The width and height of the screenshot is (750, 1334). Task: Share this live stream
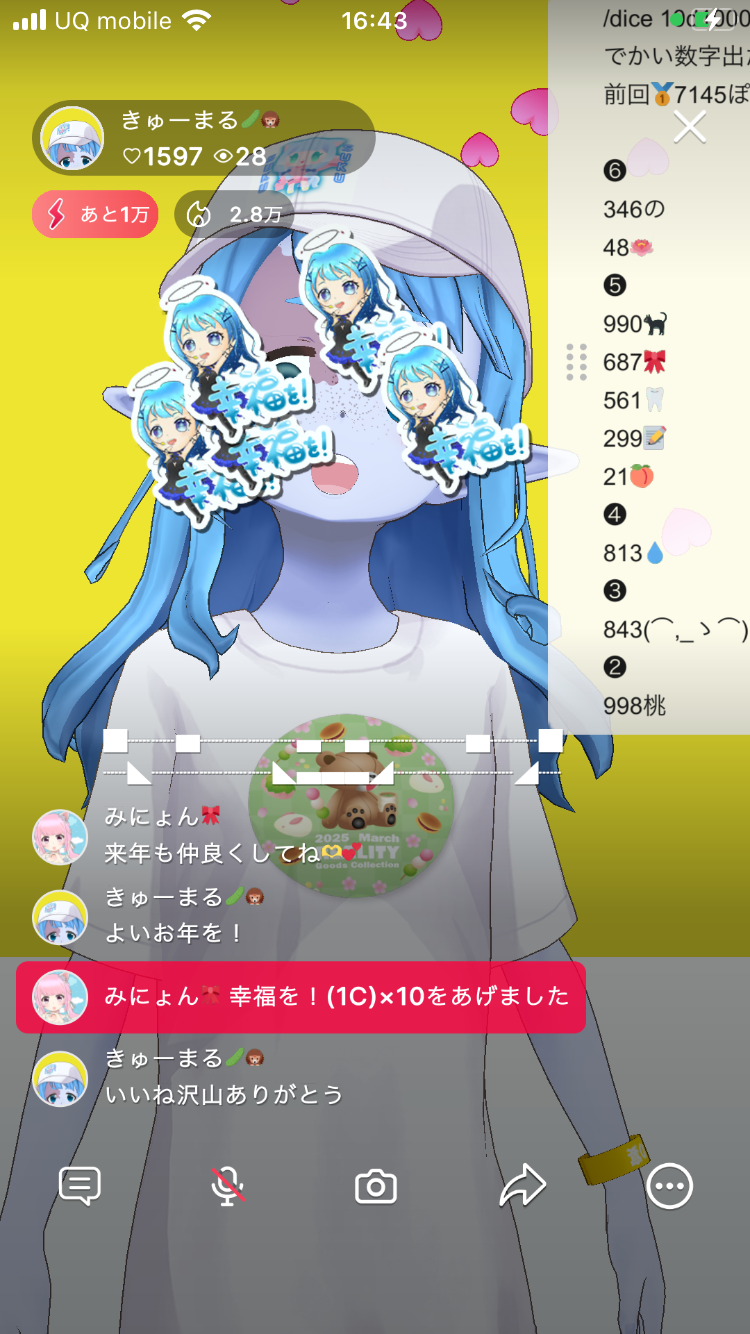[x=523, y=1186]
